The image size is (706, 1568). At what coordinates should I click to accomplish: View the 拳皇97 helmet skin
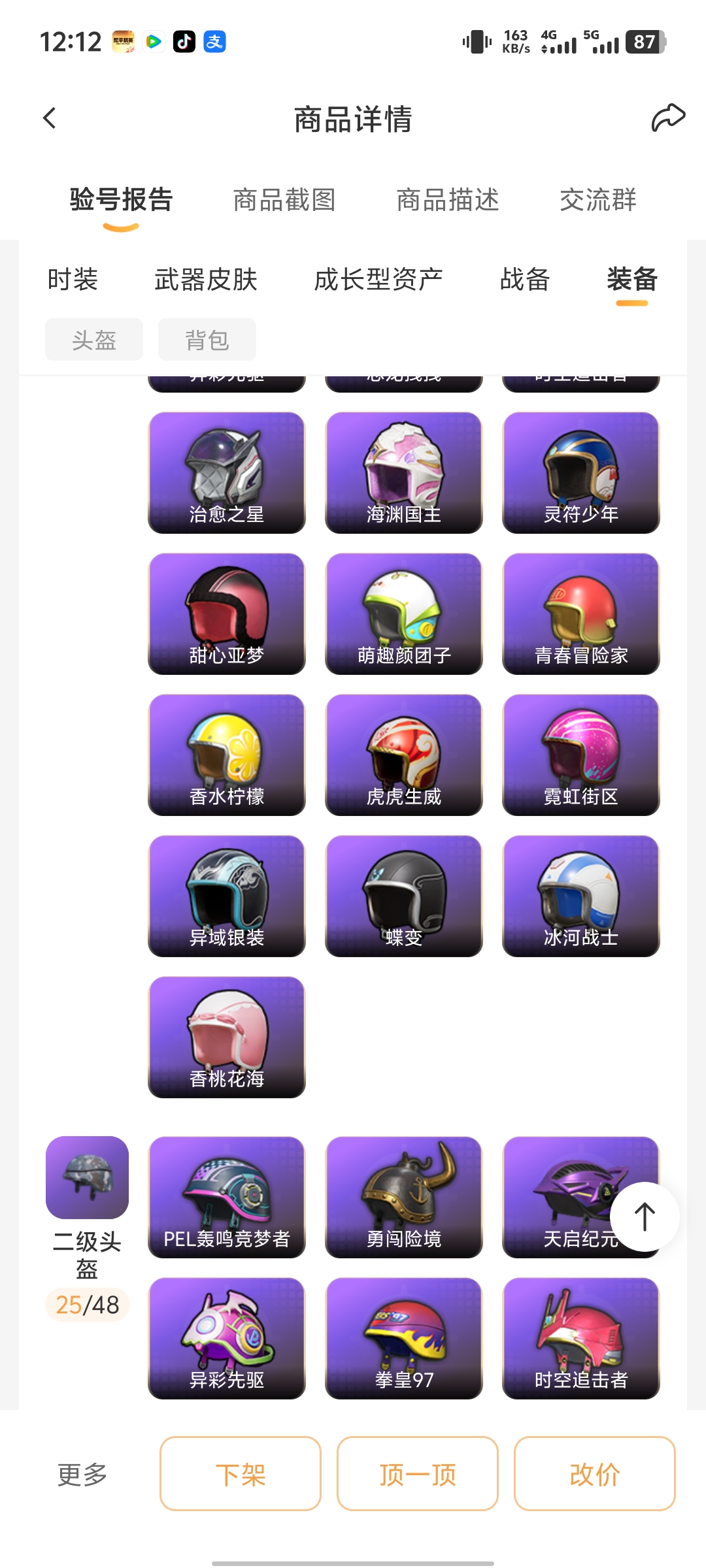[404, 1338]
